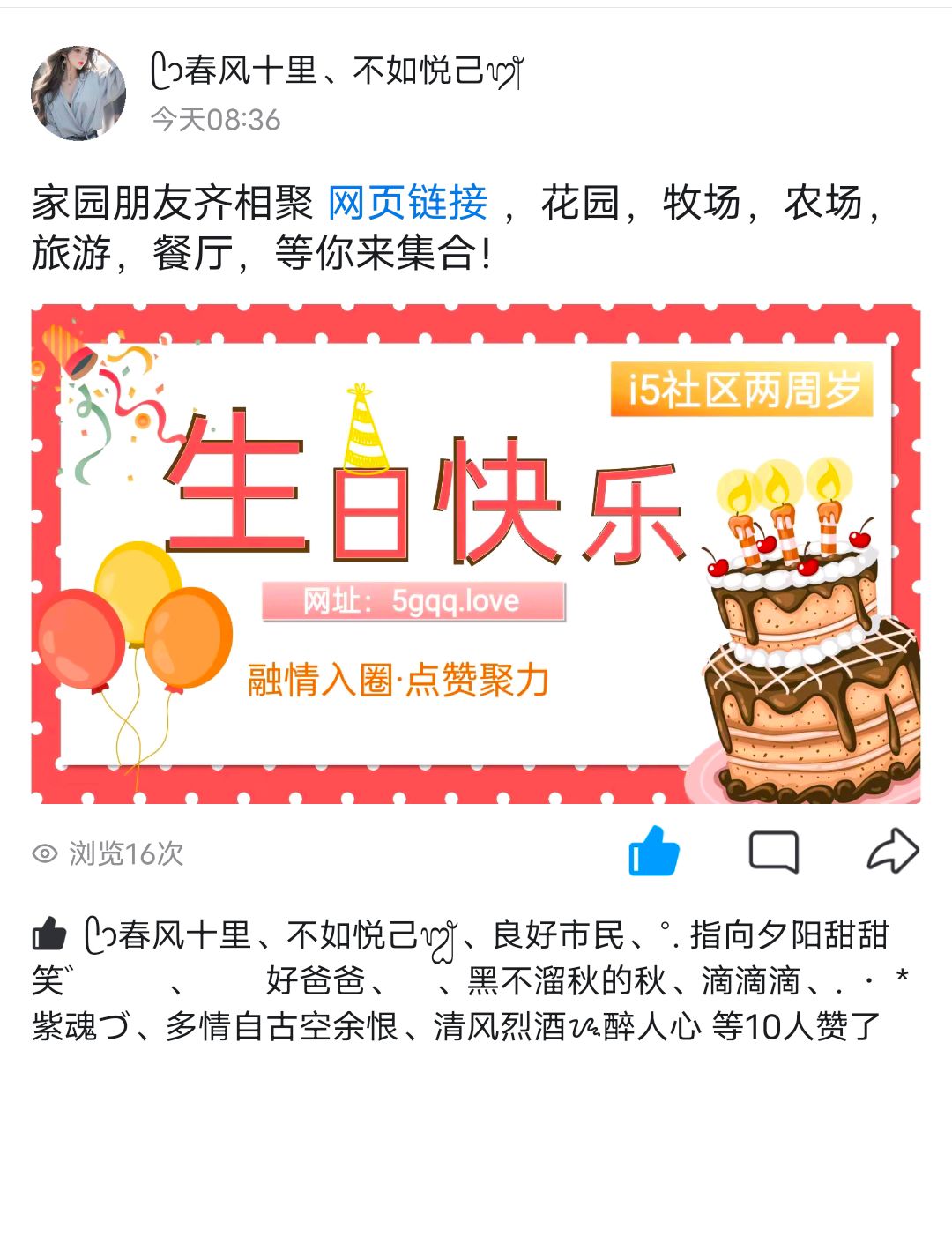Tap the blue thumbs-up like icon
Image resolution: width=952 pixels, height=1236 pixels.
point(653,852)
